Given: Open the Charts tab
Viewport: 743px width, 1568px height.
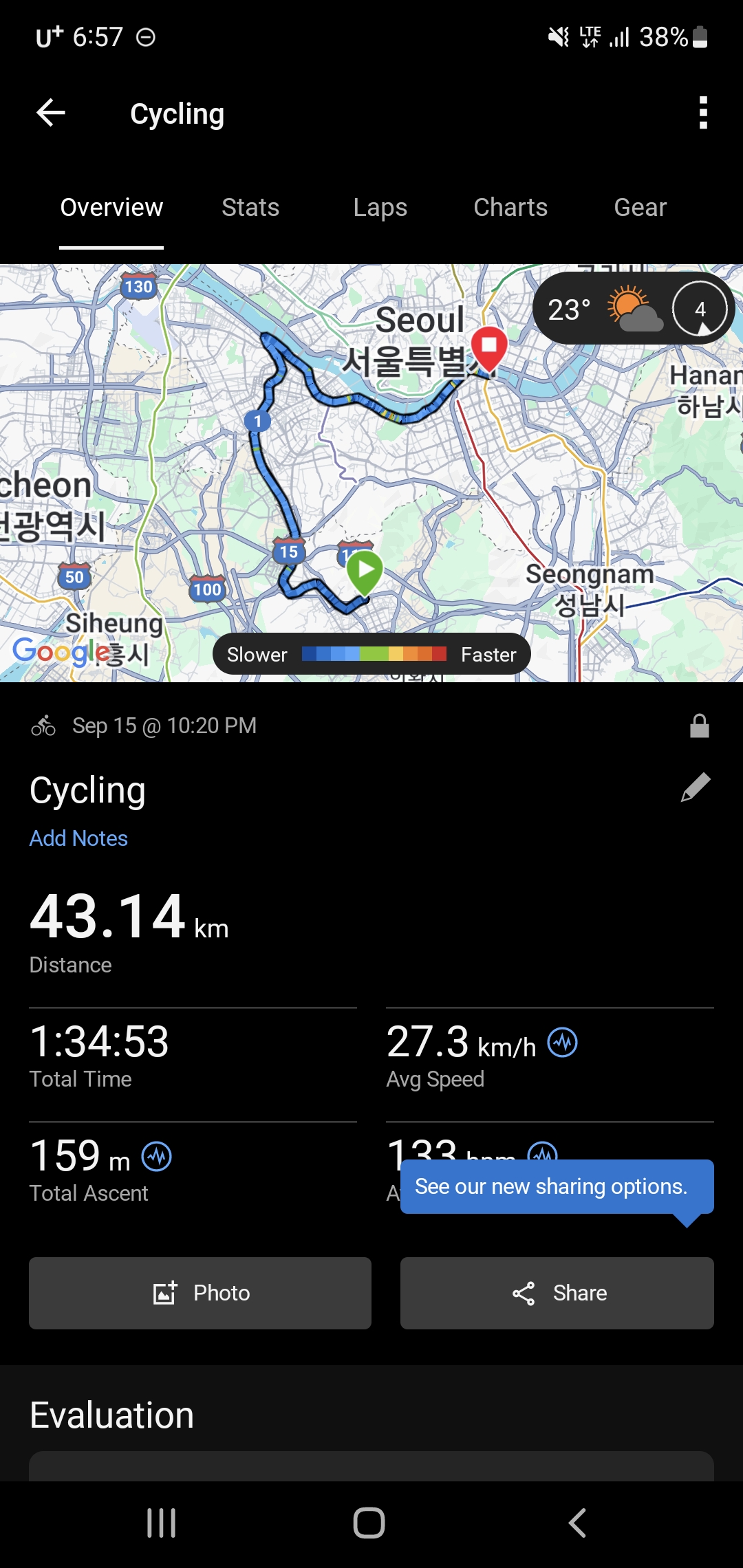Looking at the screenshot, I should point(510,207).
